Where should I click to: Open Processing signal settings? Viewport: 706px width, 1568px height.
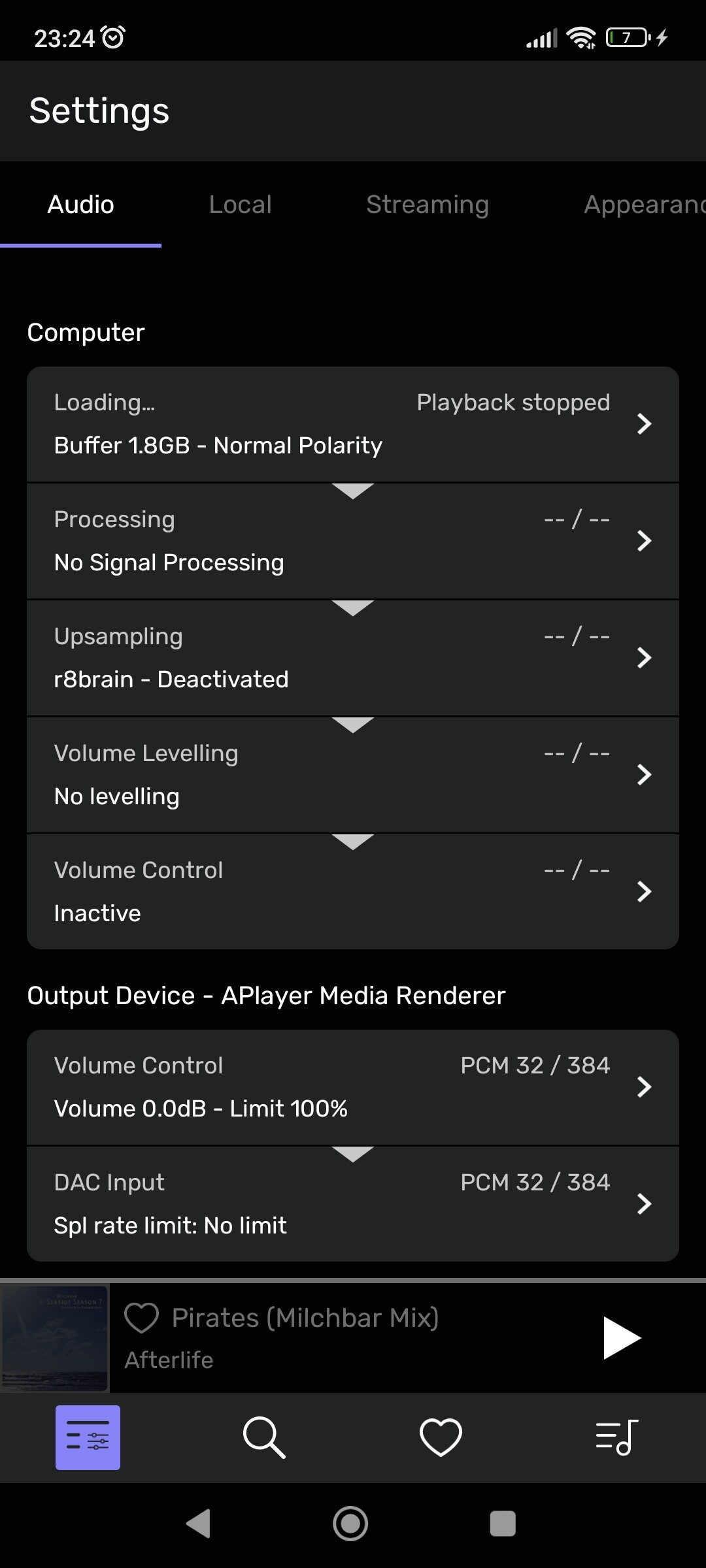point(353,541)
